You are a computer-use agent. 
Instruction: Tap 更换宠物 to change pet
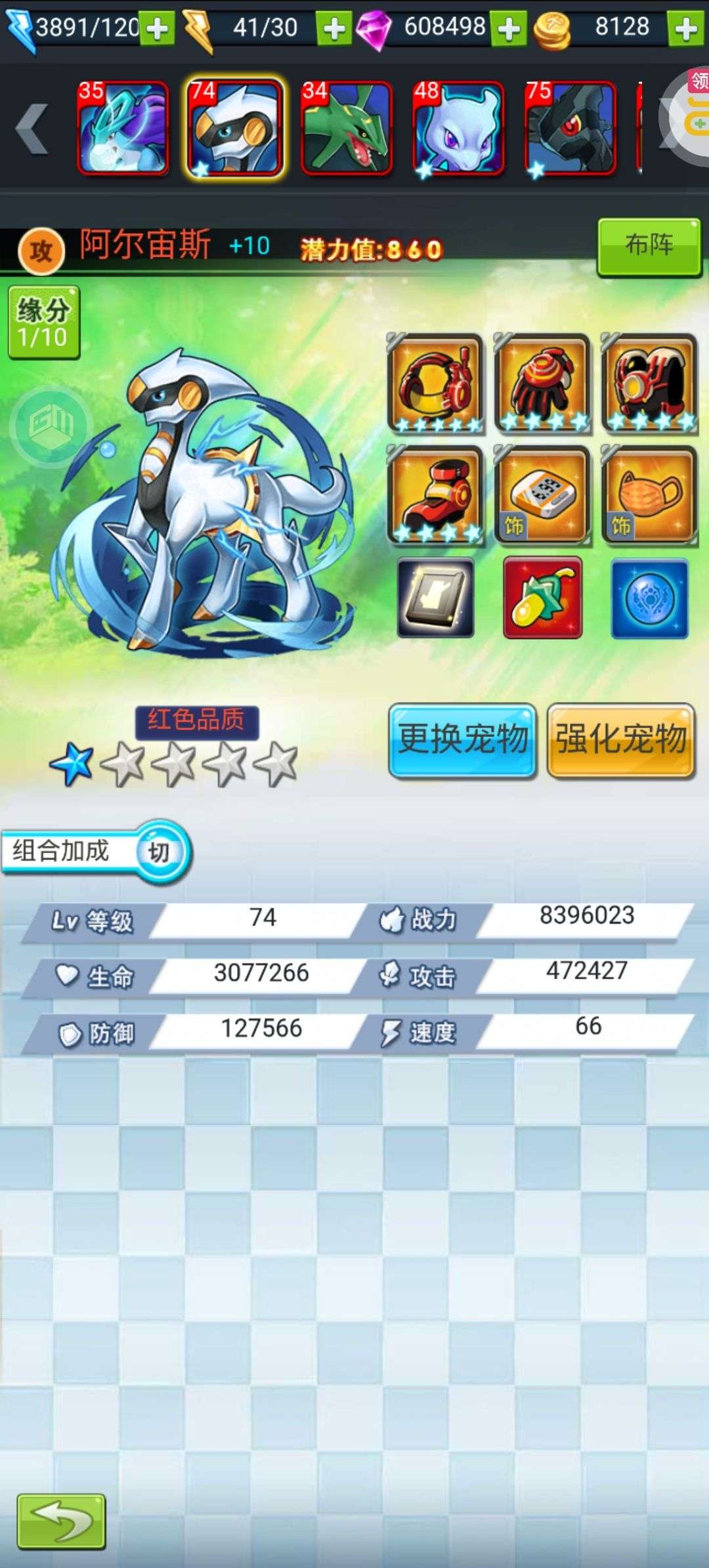tap(463, 740)
